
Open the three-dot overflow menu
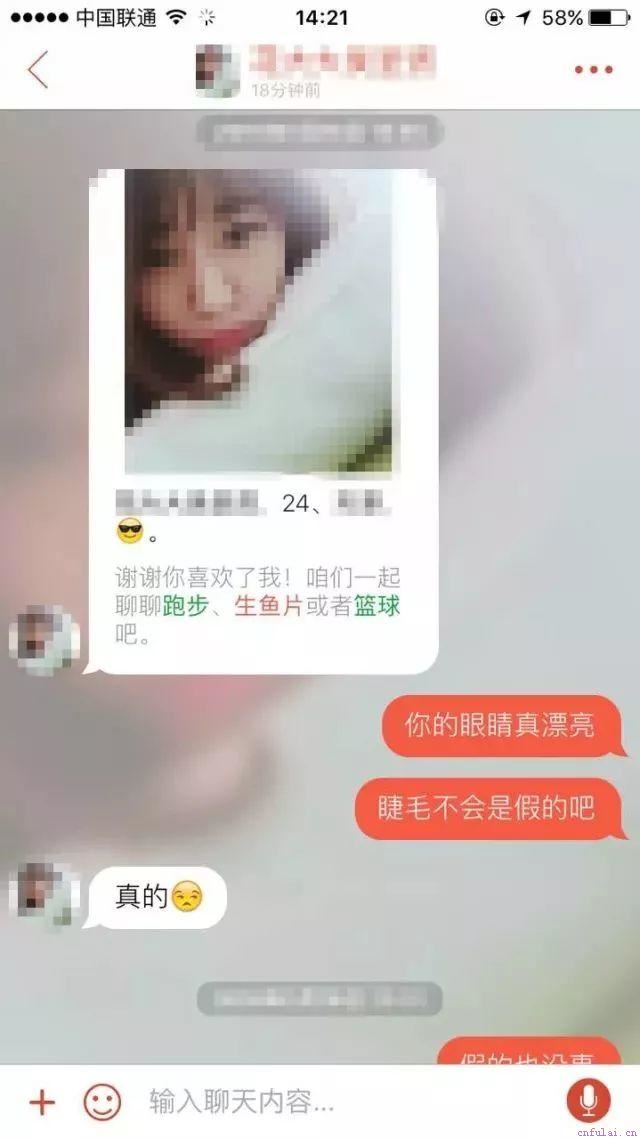(x=593, y=70)
